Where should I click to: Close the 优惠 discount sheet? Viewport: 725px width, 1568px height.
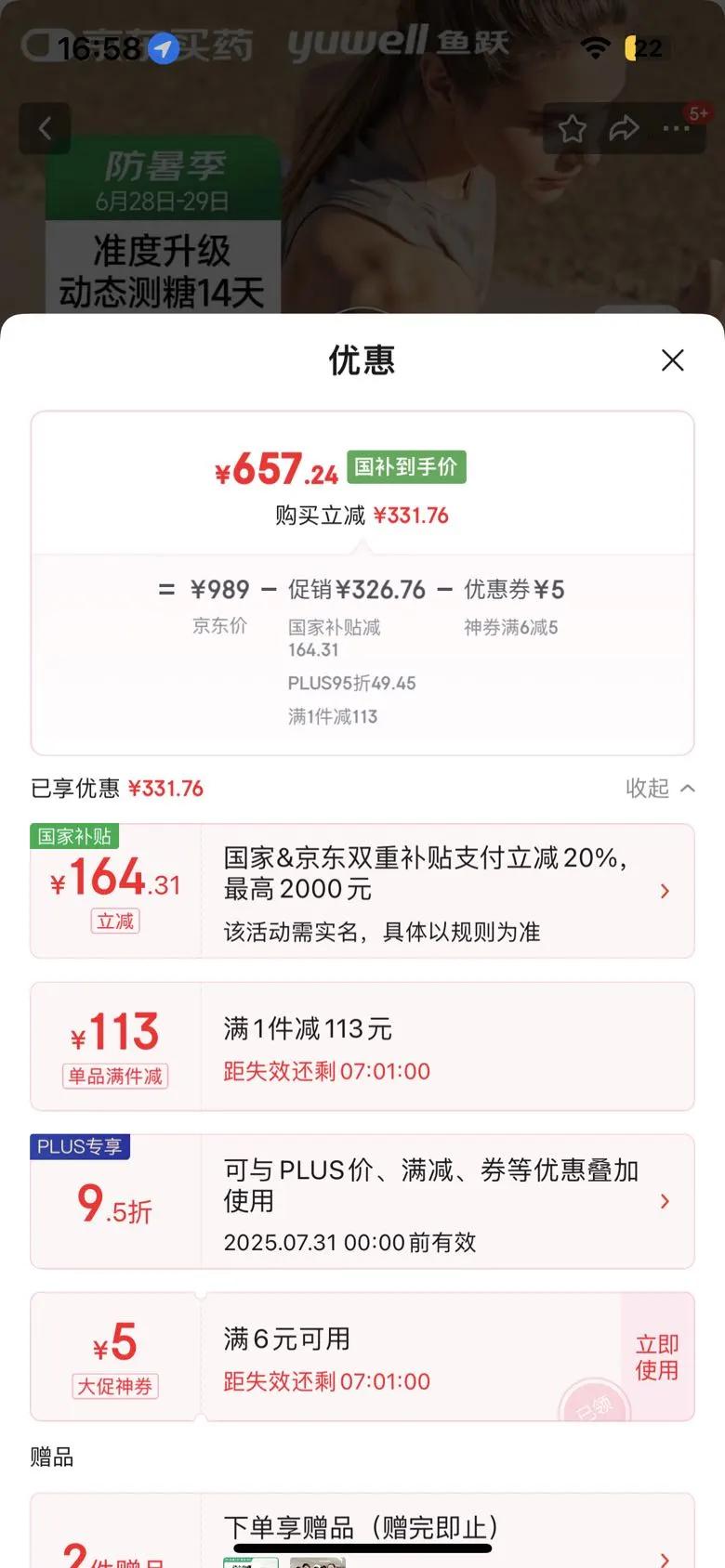pyautogui.click(x=672, y=360)
